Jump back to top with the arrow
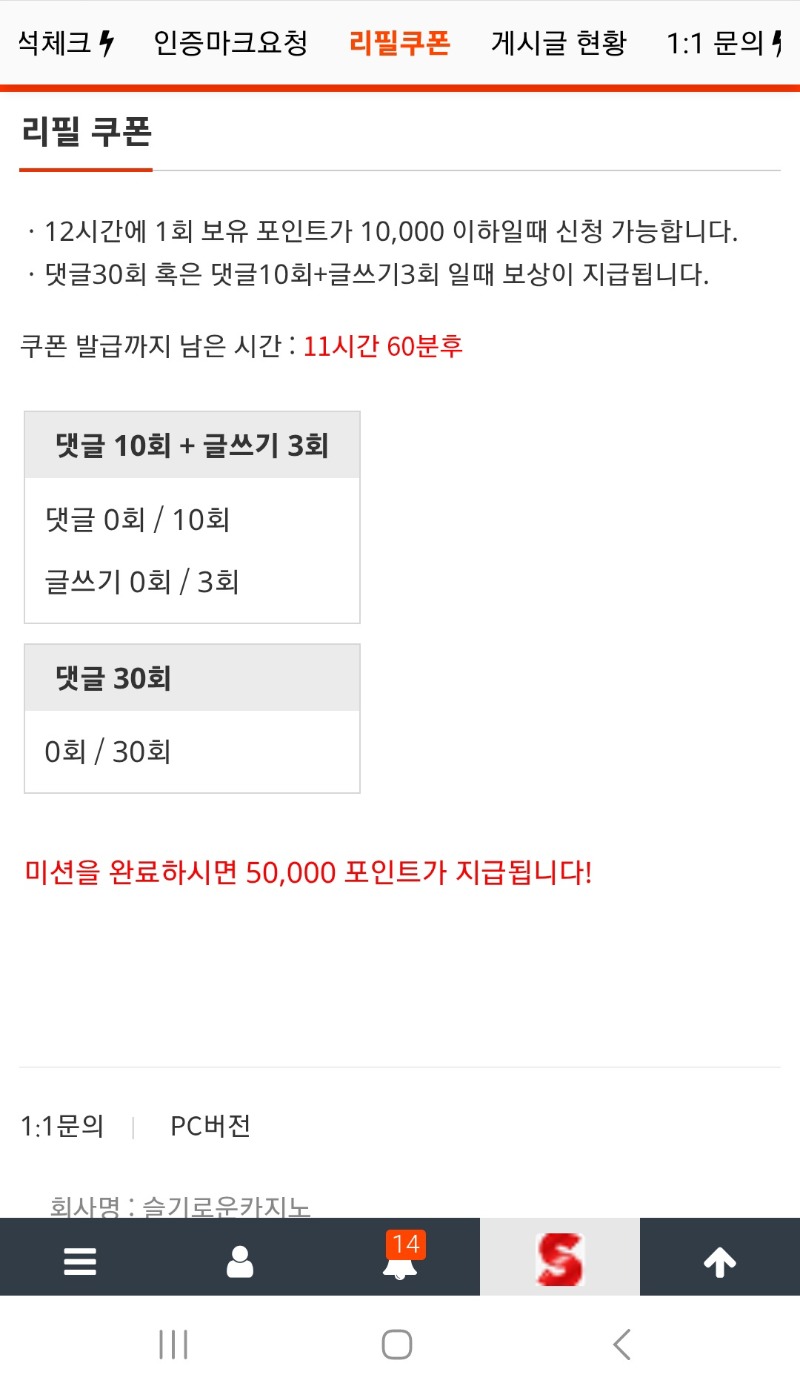Image resolution: width=800 pixels, height=1389 pixels. pyautogui.click(x=719, y=1262)
